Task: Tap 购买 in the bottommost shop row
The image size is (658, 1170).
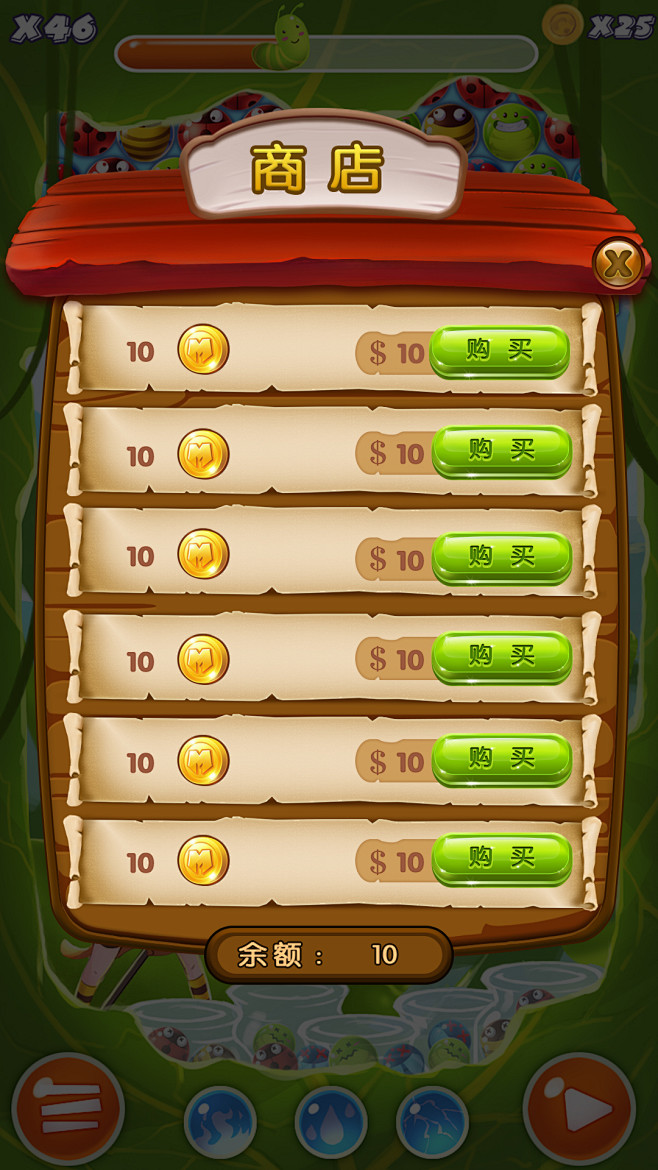Action: [501, 859]
